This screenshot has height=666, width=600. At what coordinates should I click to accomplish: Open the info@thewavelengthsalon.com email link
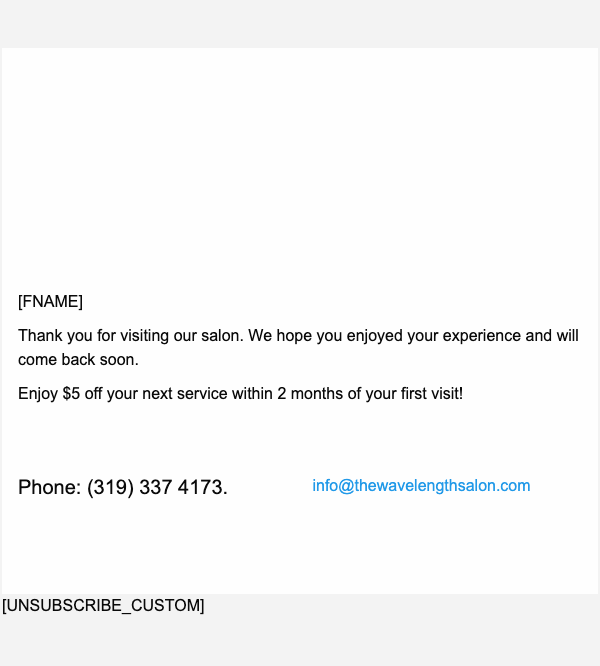421,486
